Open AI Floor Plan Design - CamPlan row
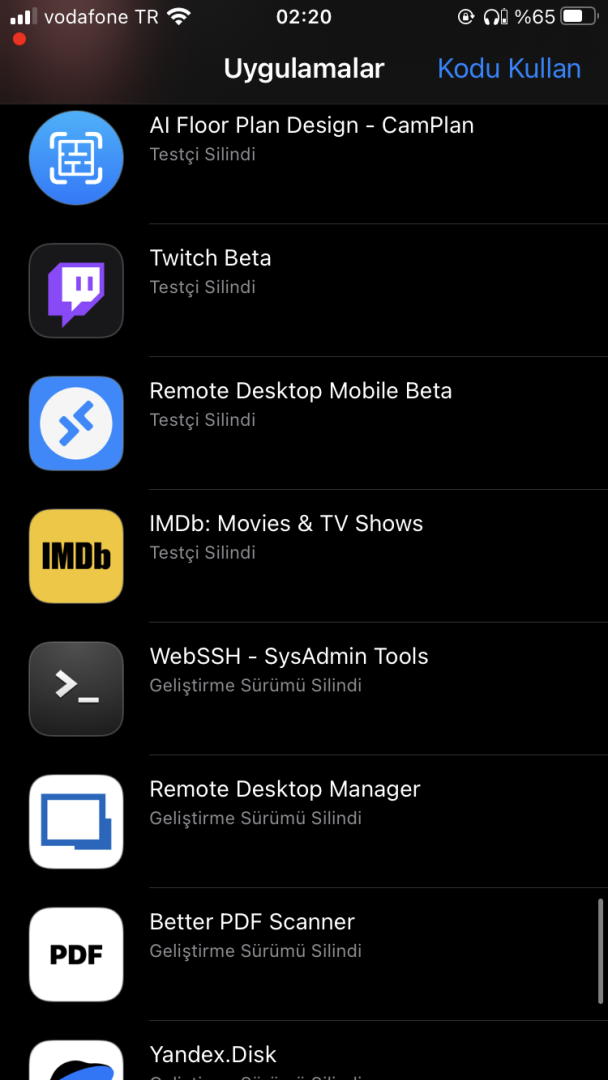The width and height of the screenshot is (608, 1080). 311,139
